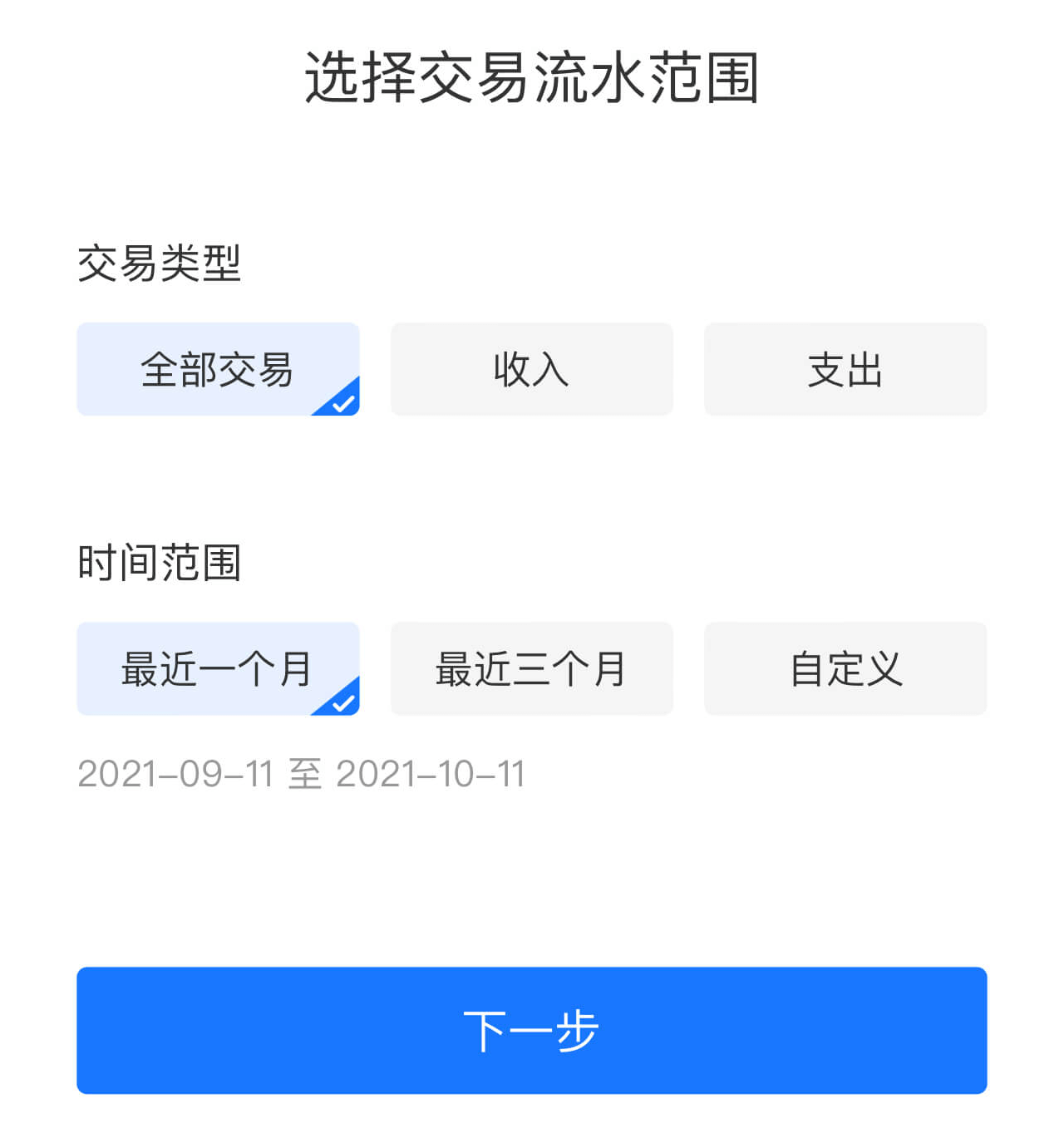The image size is (1064, 1133).
Task: Select the 全部交易 transaction type
Action: (218, 369)
